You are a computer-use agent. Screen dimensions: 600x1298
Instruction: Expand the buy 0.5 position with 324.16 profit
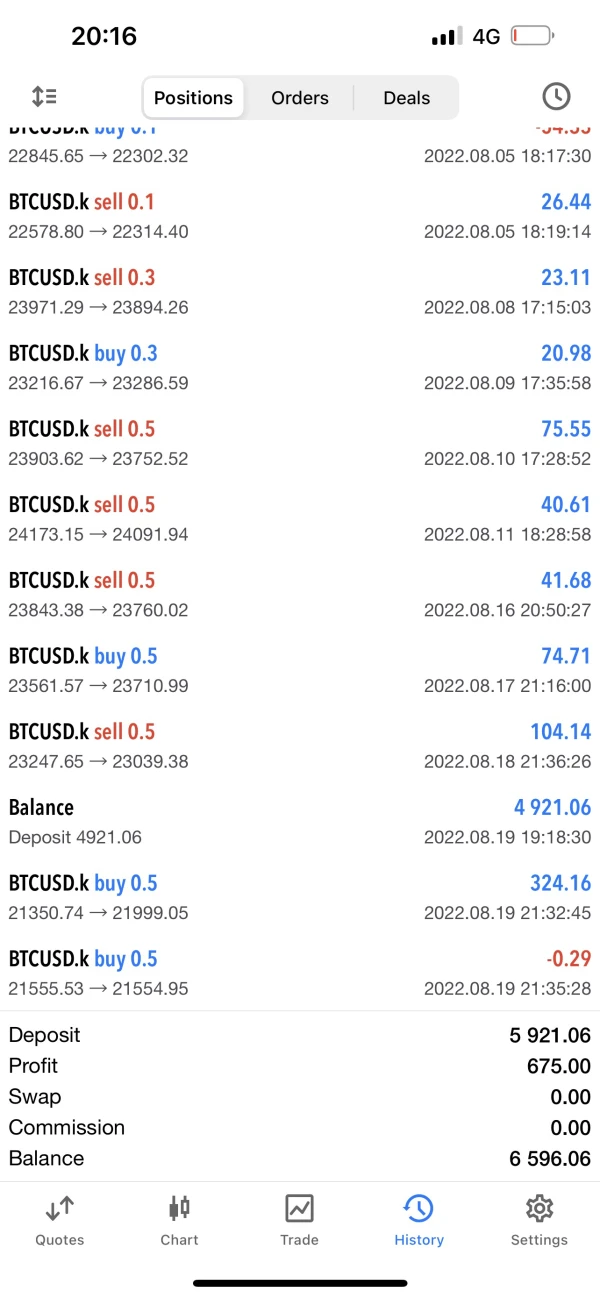coord(300,898)
